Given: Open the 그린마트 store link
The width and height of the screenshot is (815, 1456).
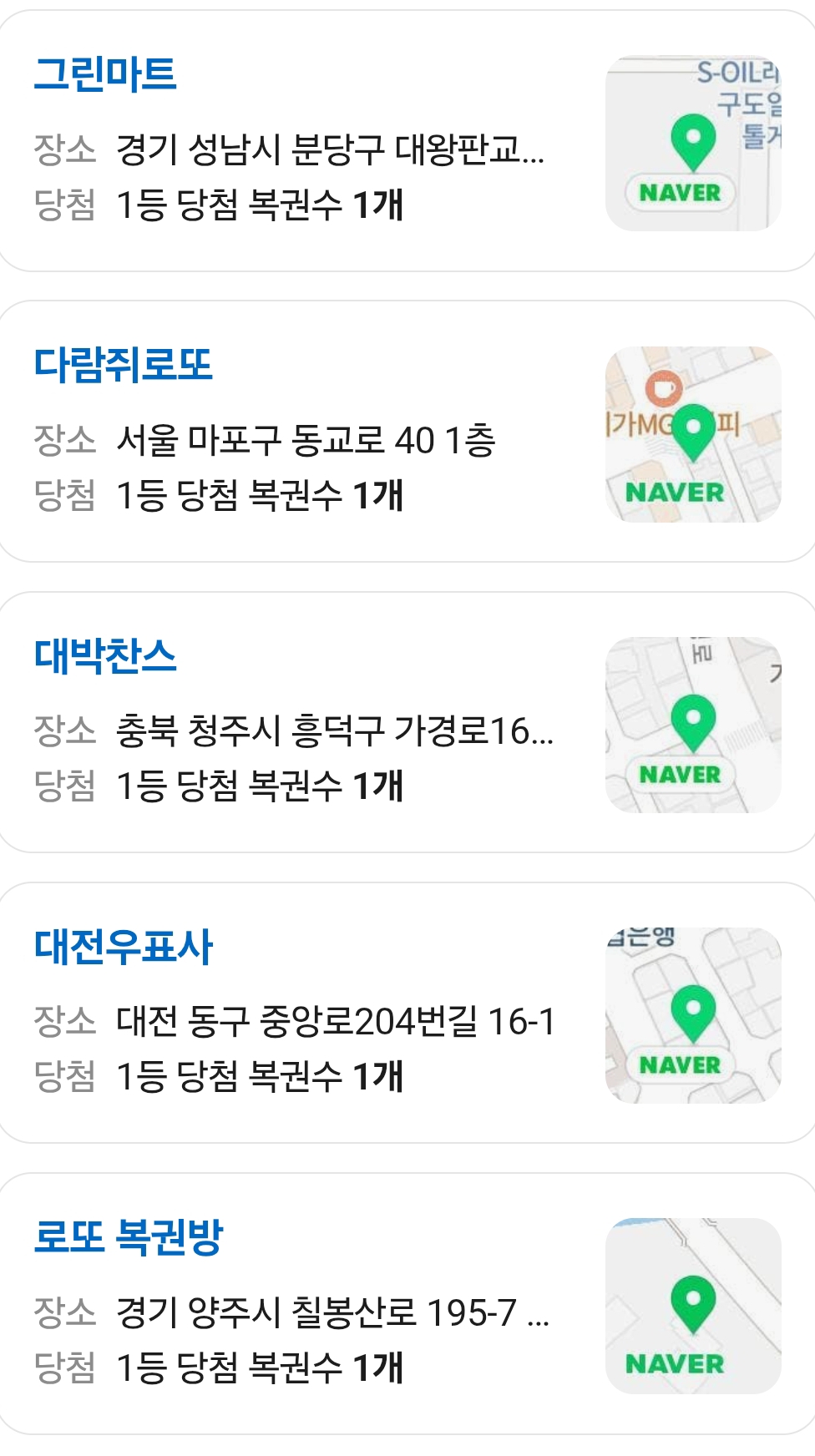Looking at the screenshot, I should point(106,75).
